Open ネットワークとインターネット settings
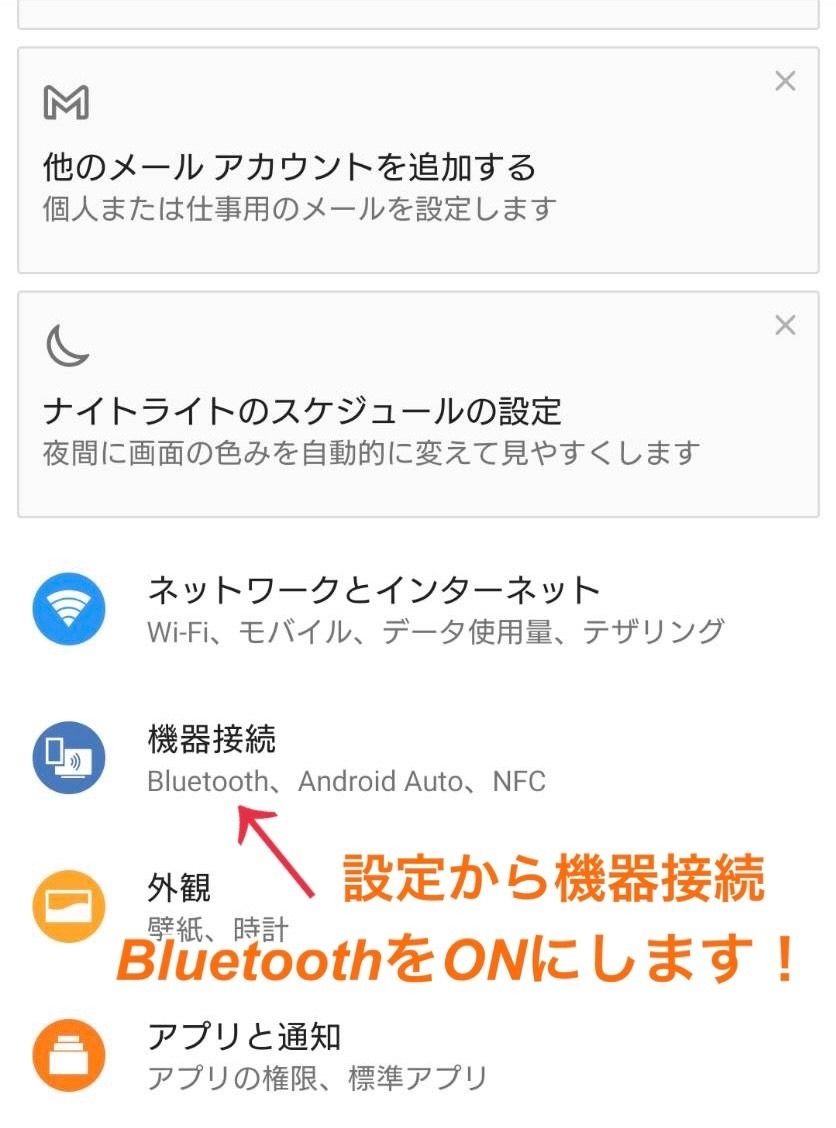 (x=373, y=609)
